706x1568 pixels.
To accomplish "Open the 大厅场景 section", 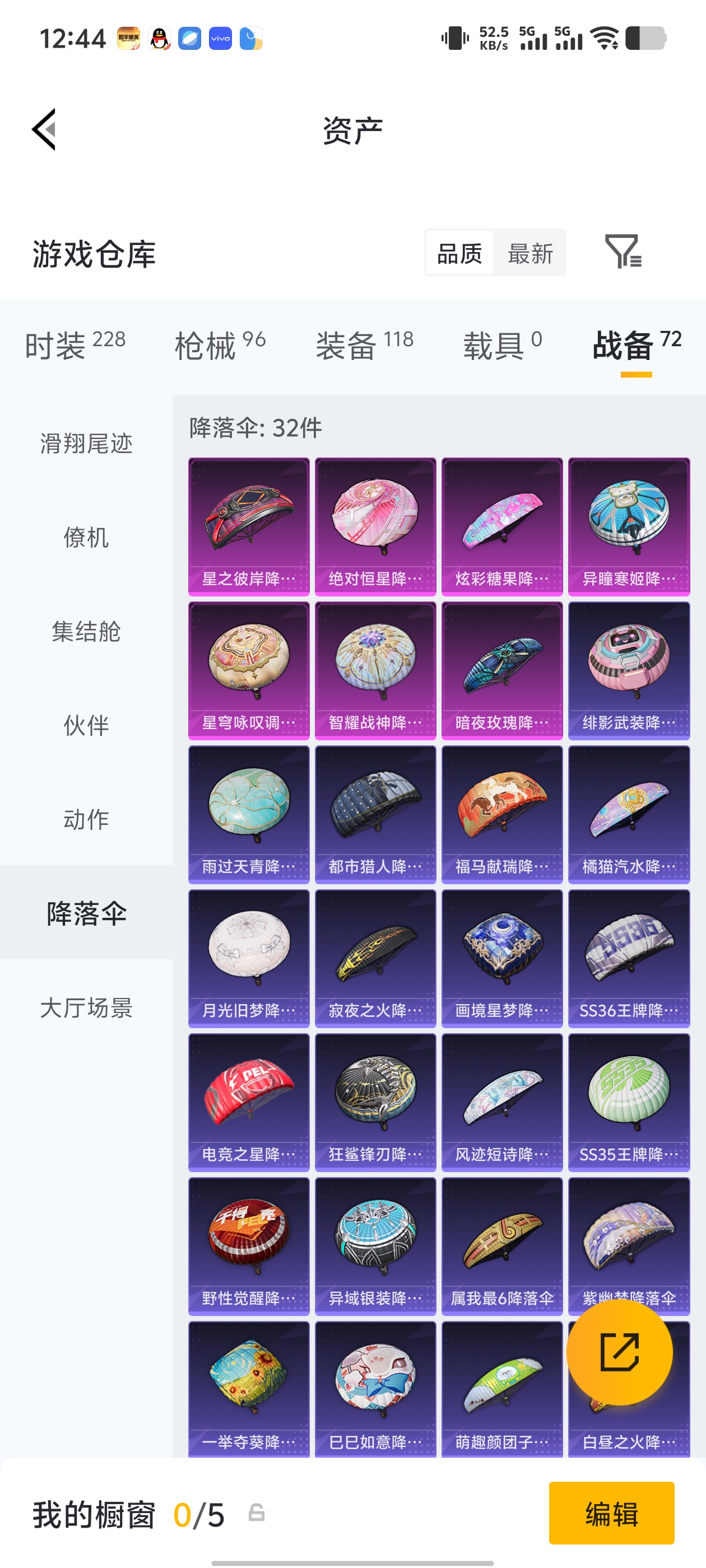I will coord(86,1007).
